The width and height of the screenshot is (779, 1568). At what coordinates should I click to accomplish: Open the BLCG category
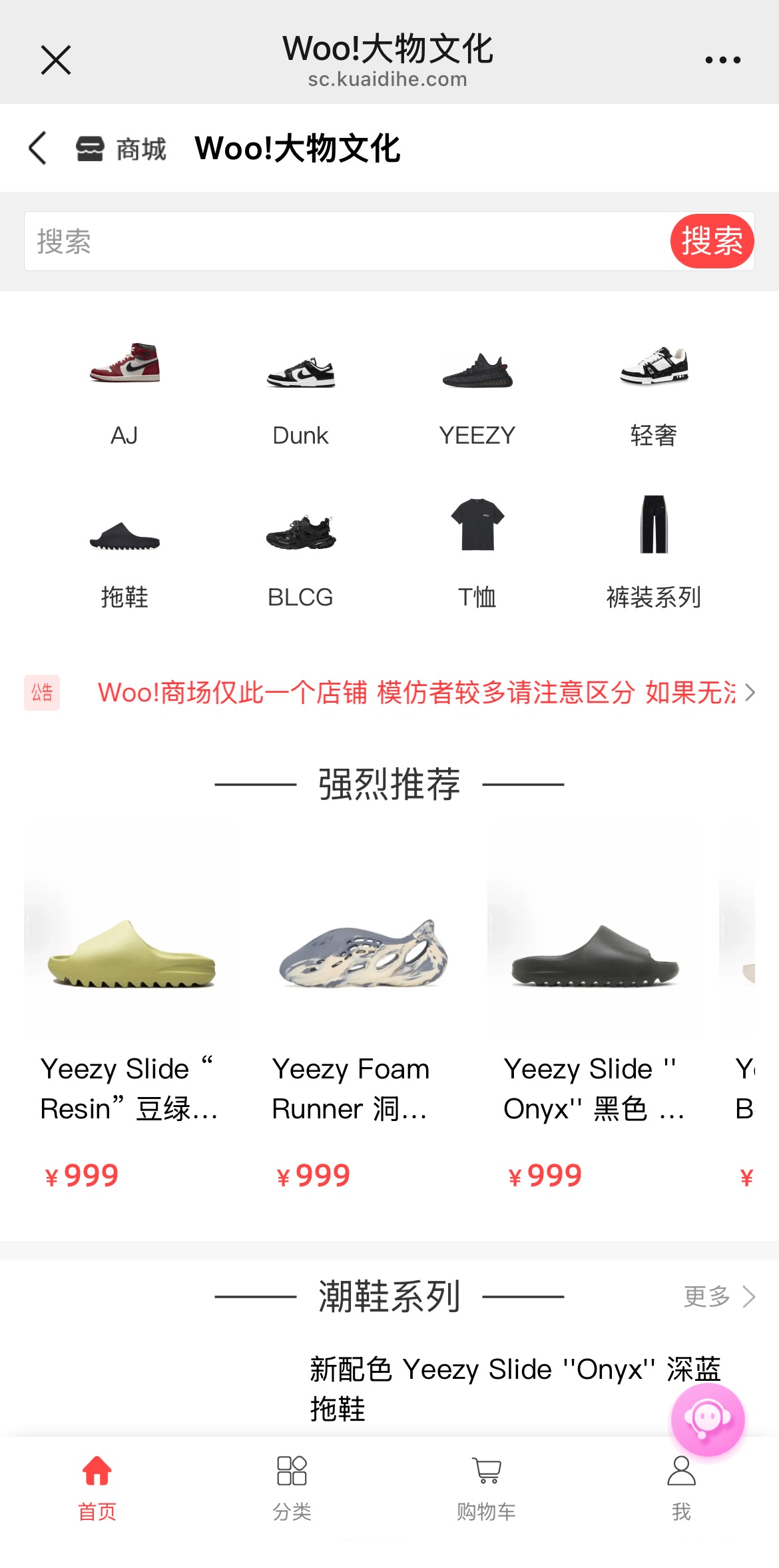pos(300,554)
